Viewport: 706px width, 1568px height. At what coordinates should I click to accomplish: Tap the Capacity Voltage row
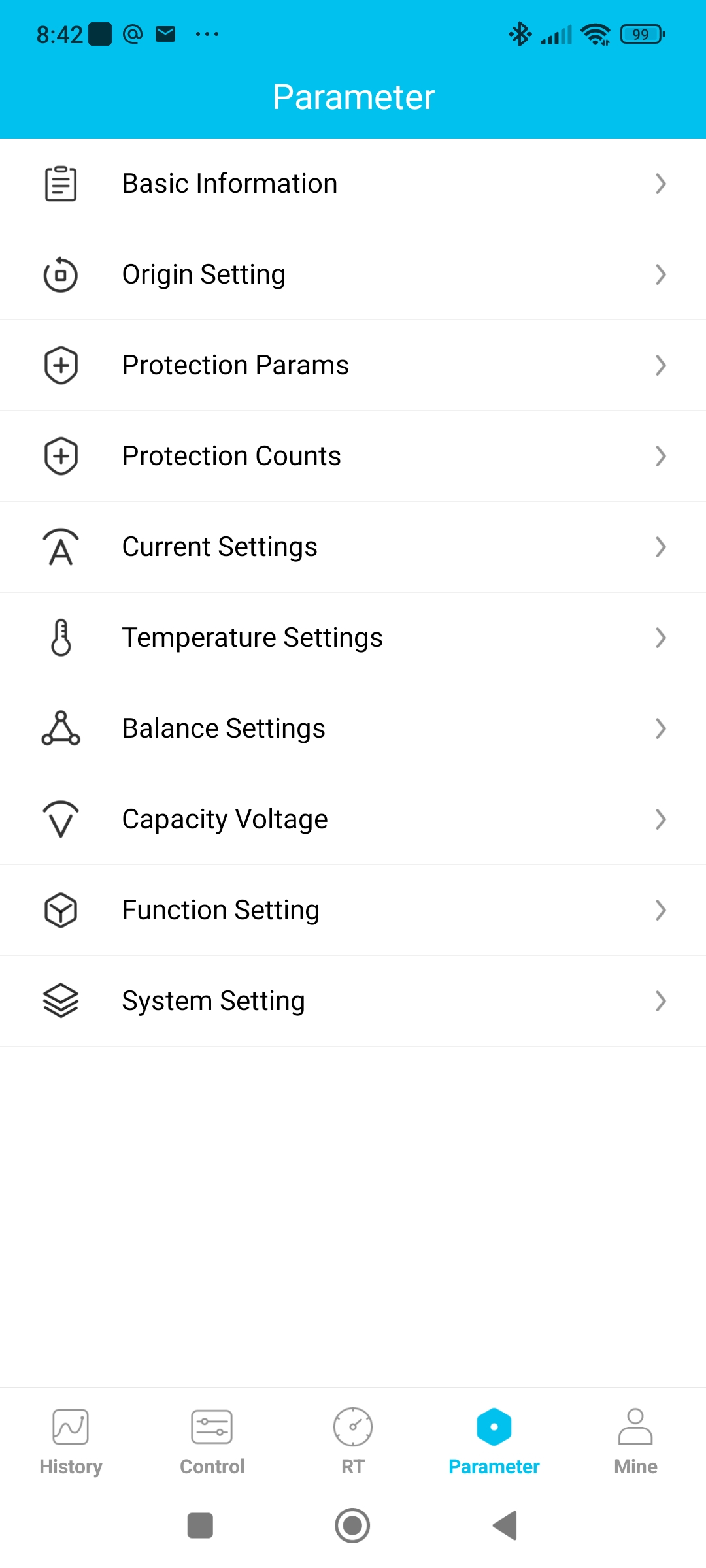pos(353,819)
